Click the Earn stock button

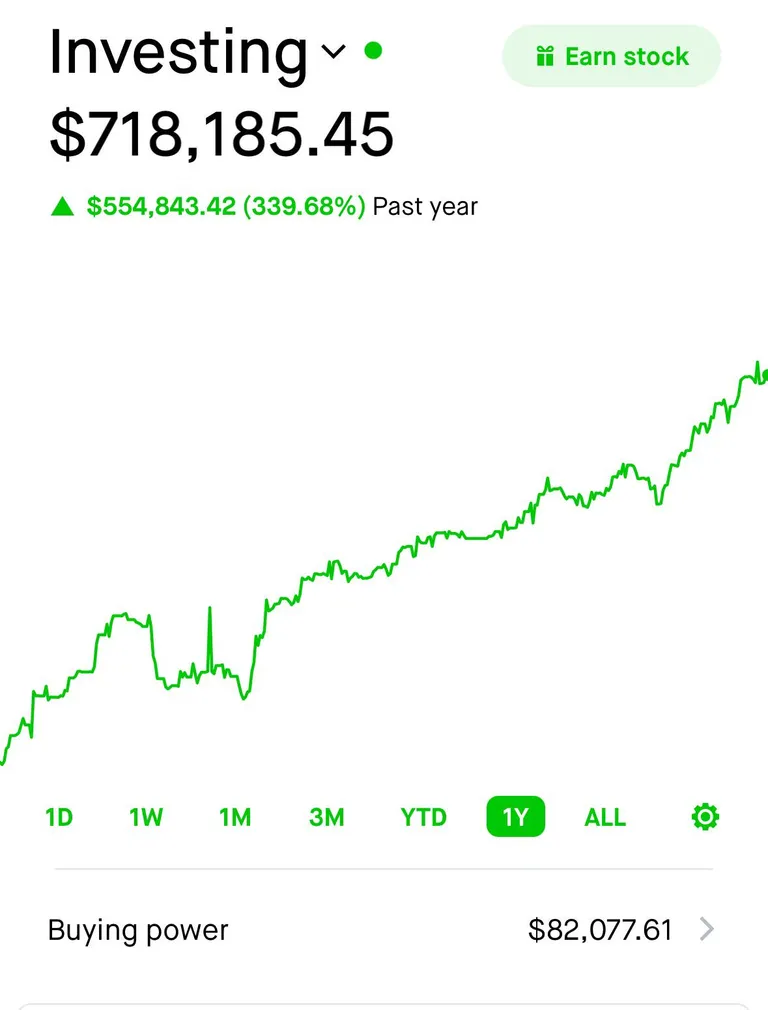pos(611,56)
